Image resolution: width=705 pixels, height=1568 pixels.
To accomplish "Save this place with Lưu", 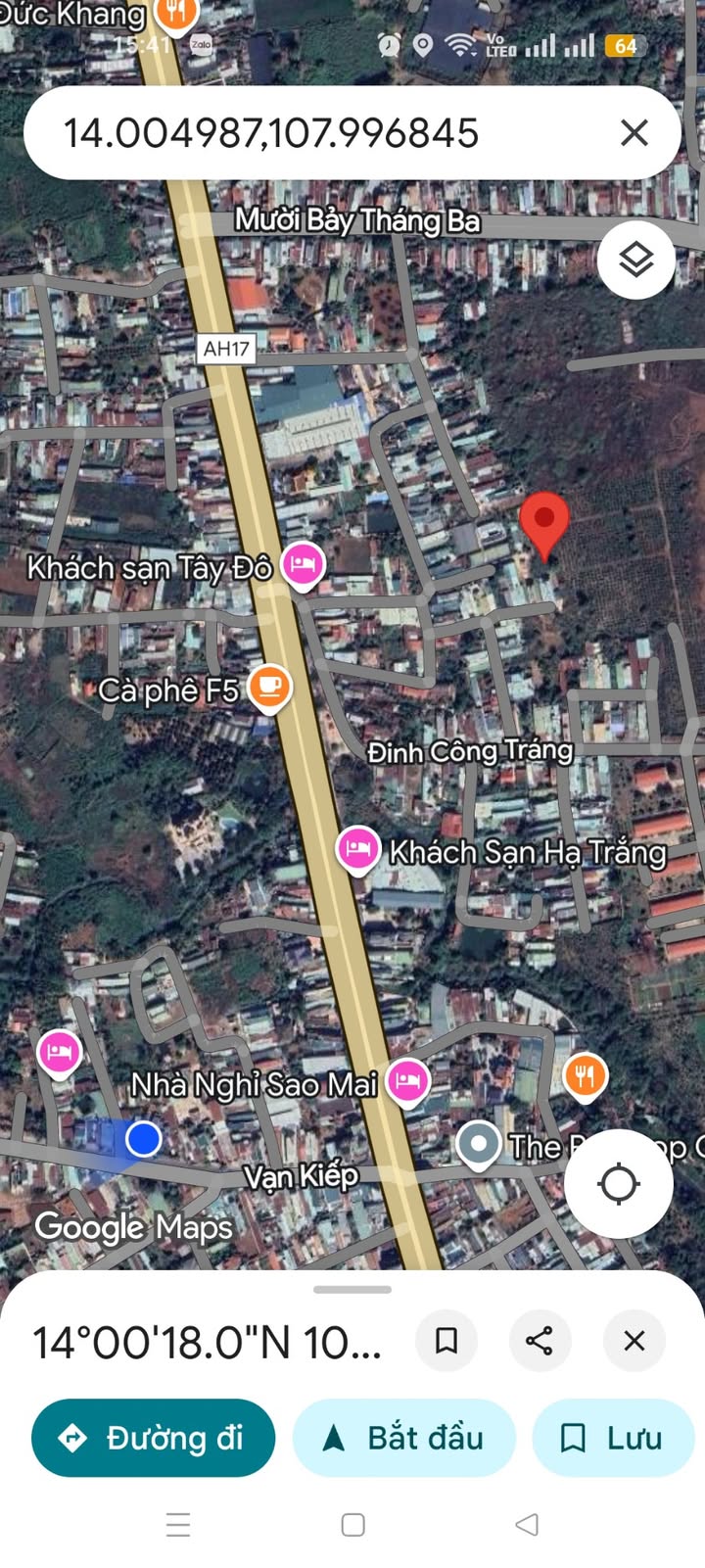I will point(612,1438).
